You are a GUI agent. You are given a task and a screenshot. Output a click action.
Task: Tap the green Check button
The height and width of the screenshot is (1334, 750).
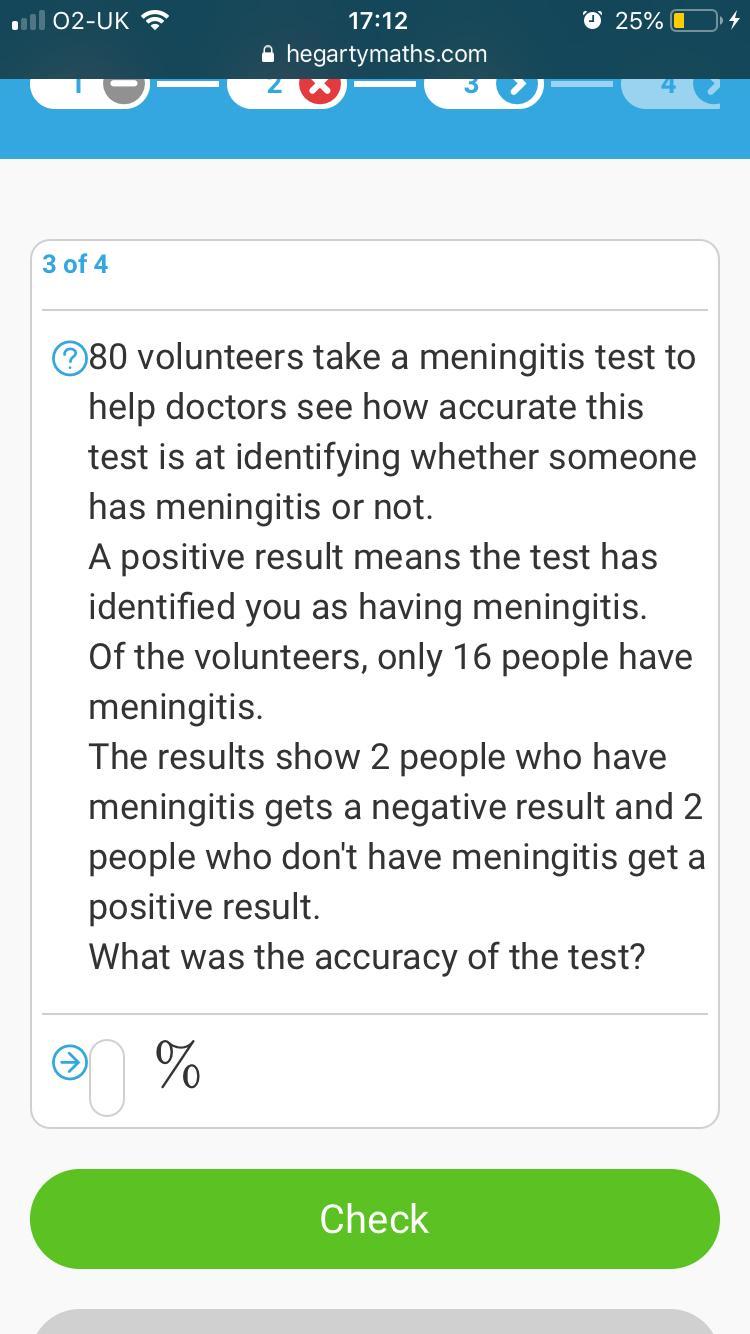pyautogui.click(x=374, y=1218)
